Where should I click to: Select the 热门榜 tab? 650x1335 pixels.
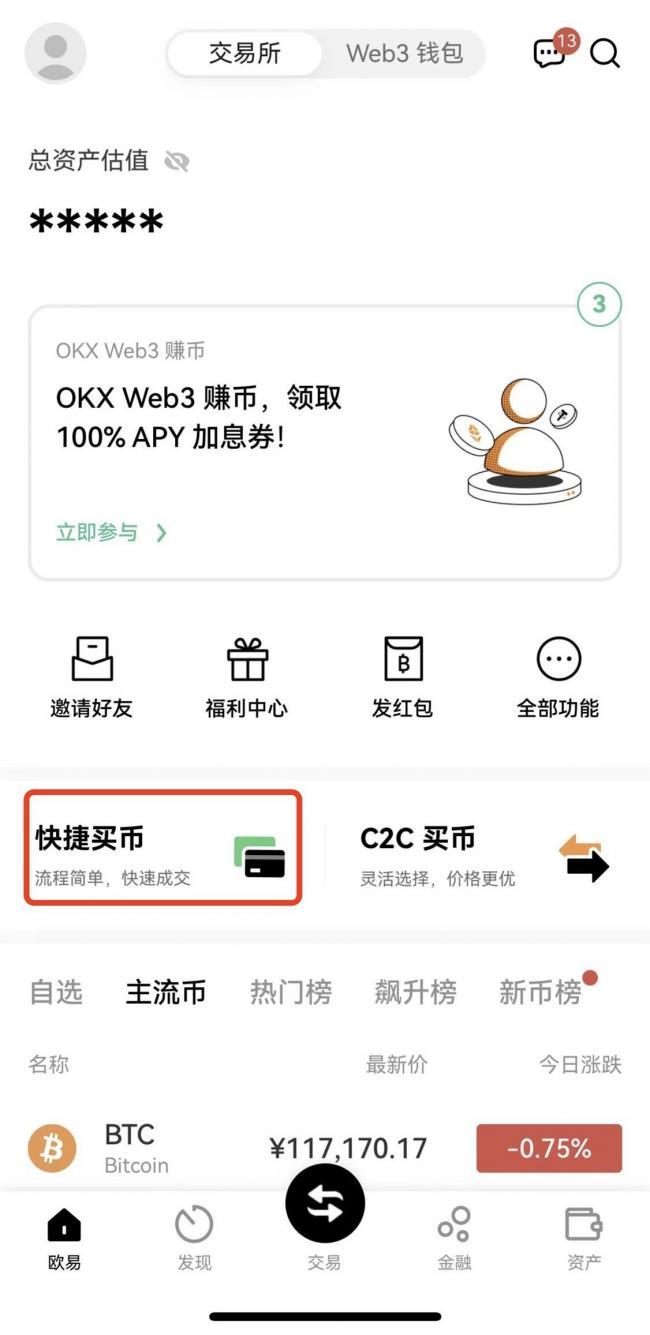(x=290, y=992)
